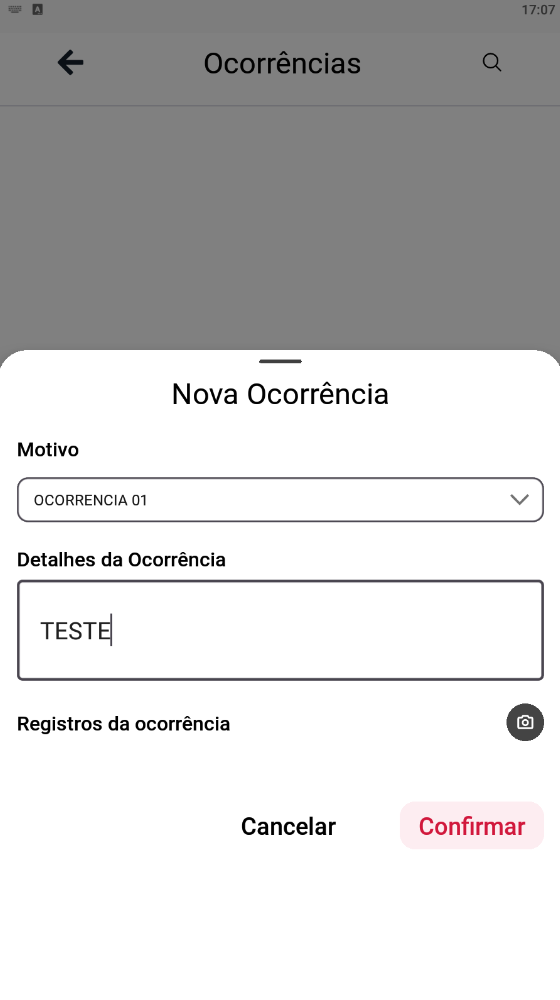Go back using the arrow icon

pyautogui.click(x=70, y=62)
